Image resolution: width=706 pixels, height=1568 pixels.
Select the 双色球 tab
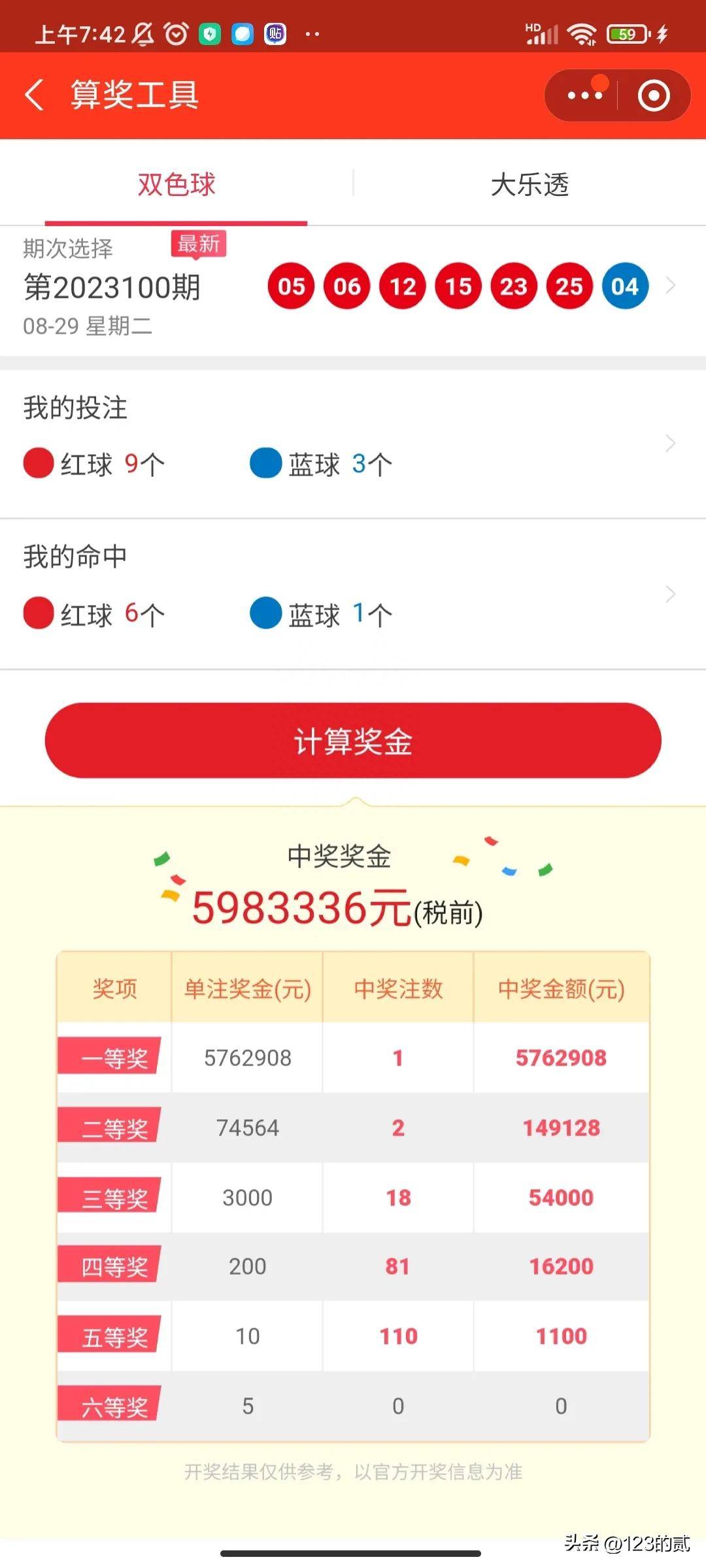(x=176, y=184)
